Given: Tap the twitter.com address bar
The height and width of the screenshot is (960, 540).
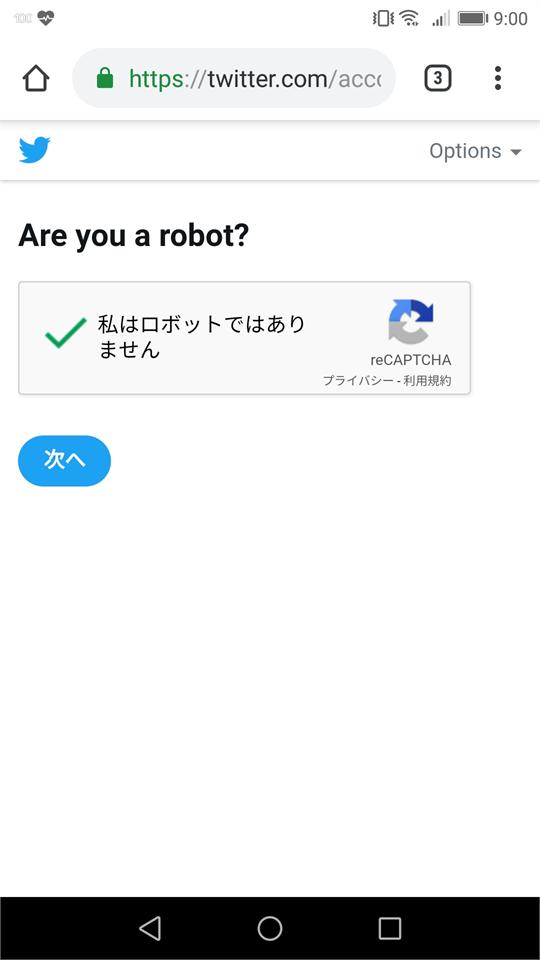Looking at the screenshot, I should 234,78.
